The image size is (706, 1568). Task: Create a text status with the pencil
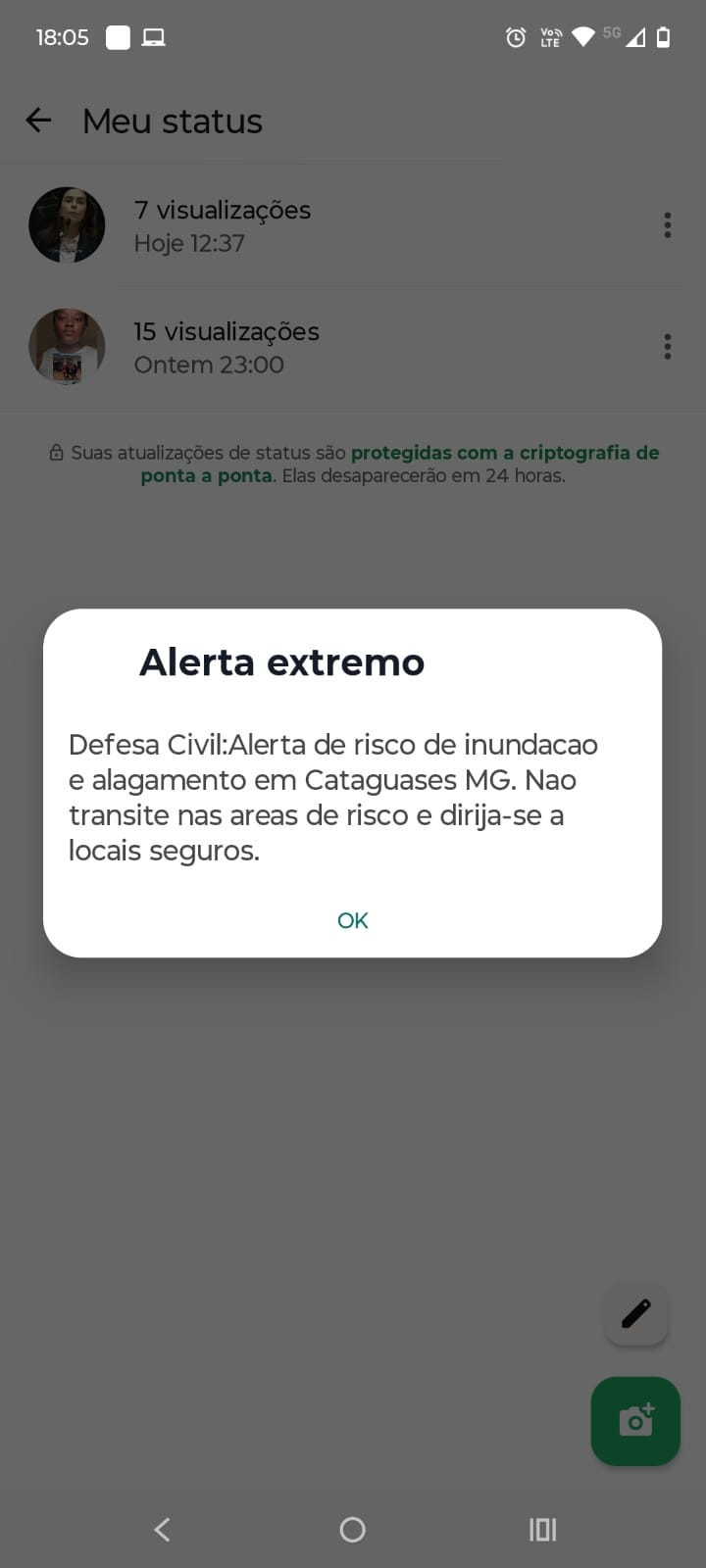pos(636,1313)
